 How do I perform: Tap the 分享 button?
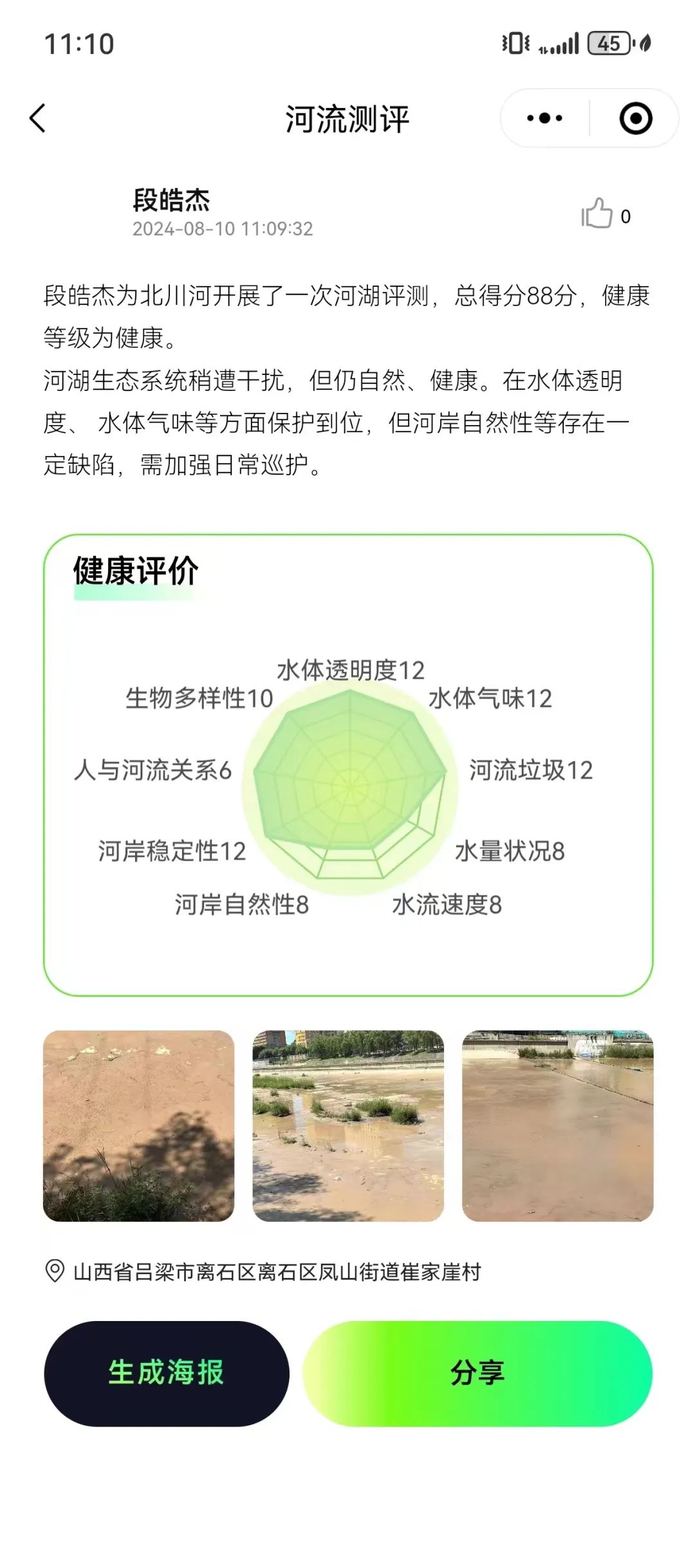[477, 1374]
